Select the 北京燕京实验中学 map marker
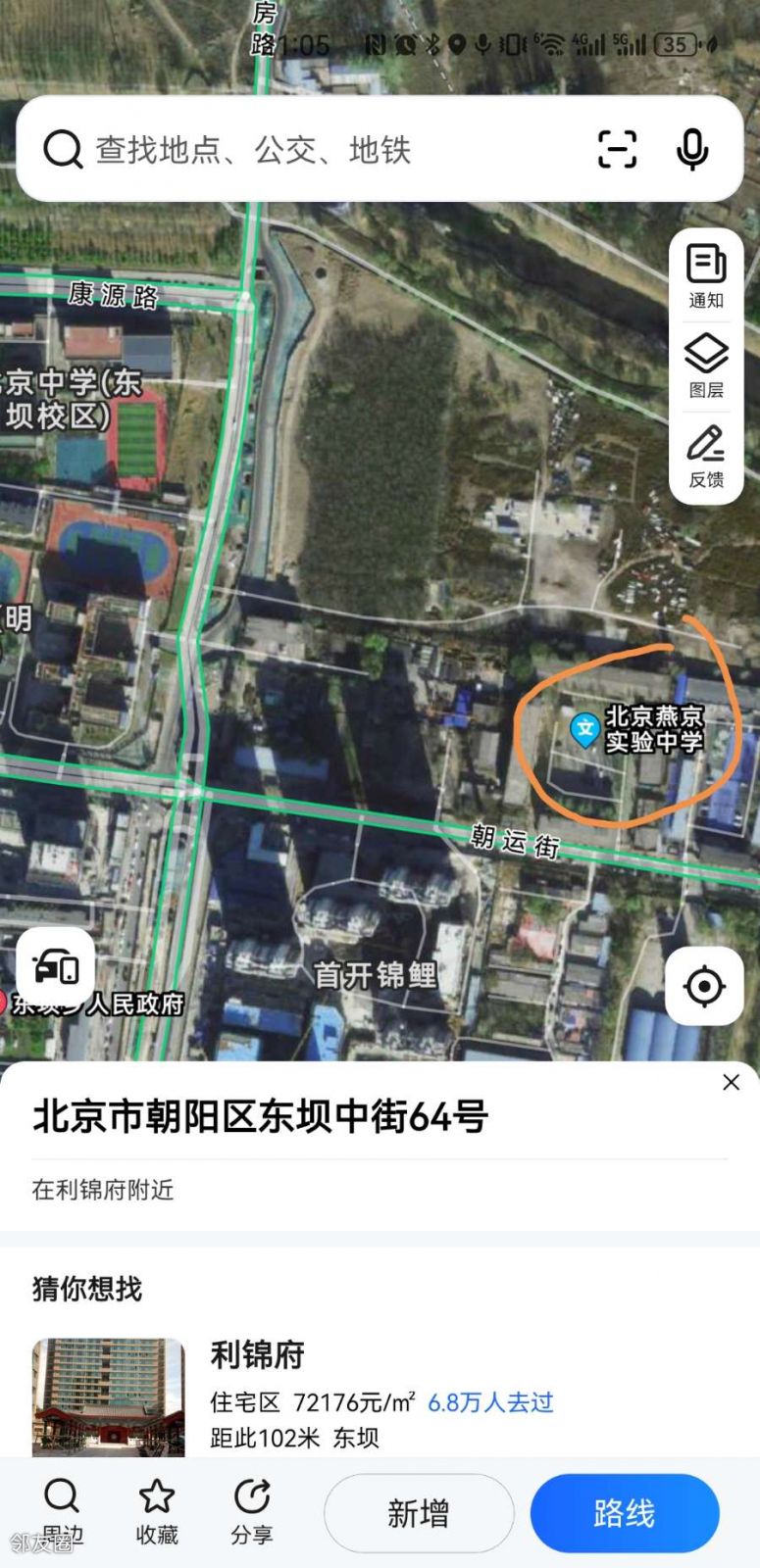The image size is (760, 1568). pyautogui.click(x=585, y=729)
